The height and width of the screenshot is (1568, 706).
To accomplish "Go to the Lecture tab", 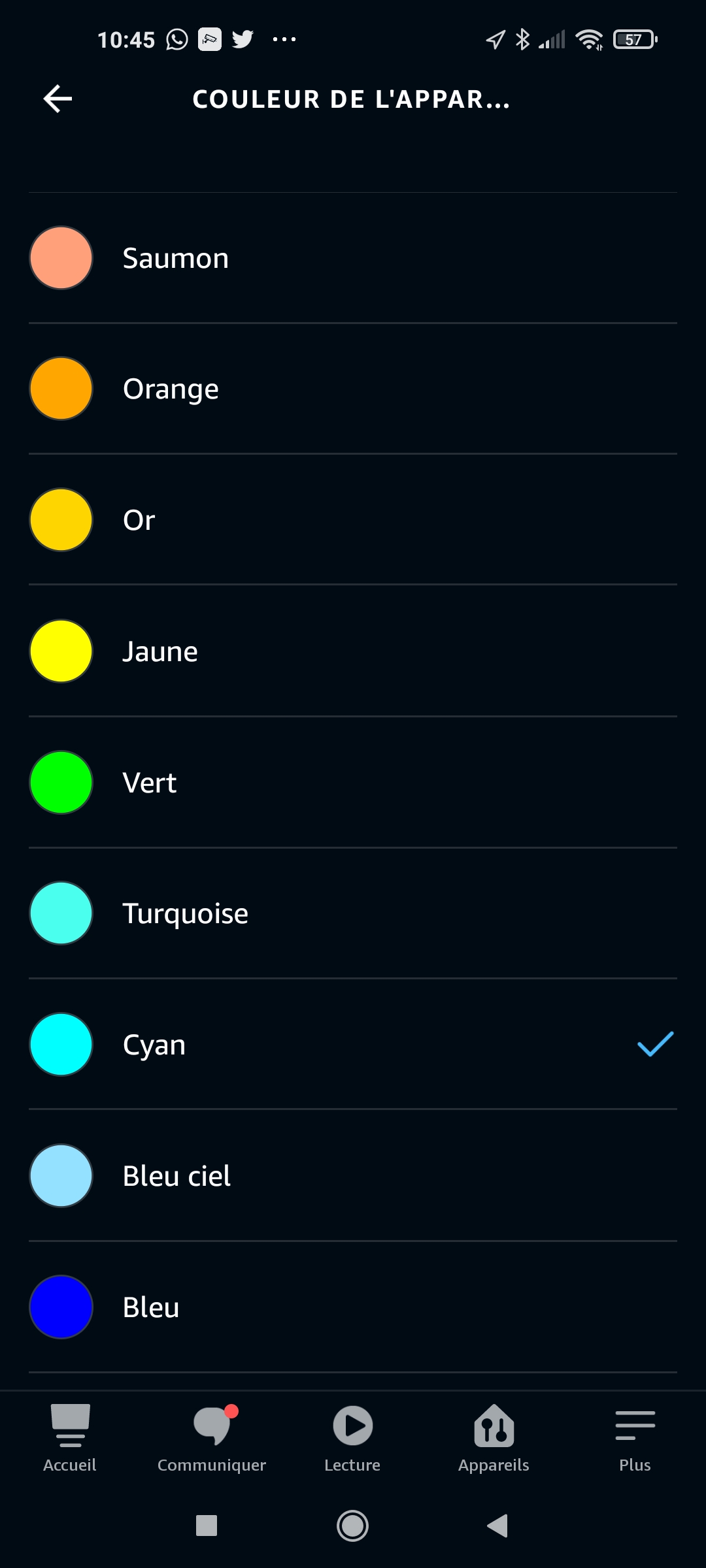I will [x=352, y=1437].
